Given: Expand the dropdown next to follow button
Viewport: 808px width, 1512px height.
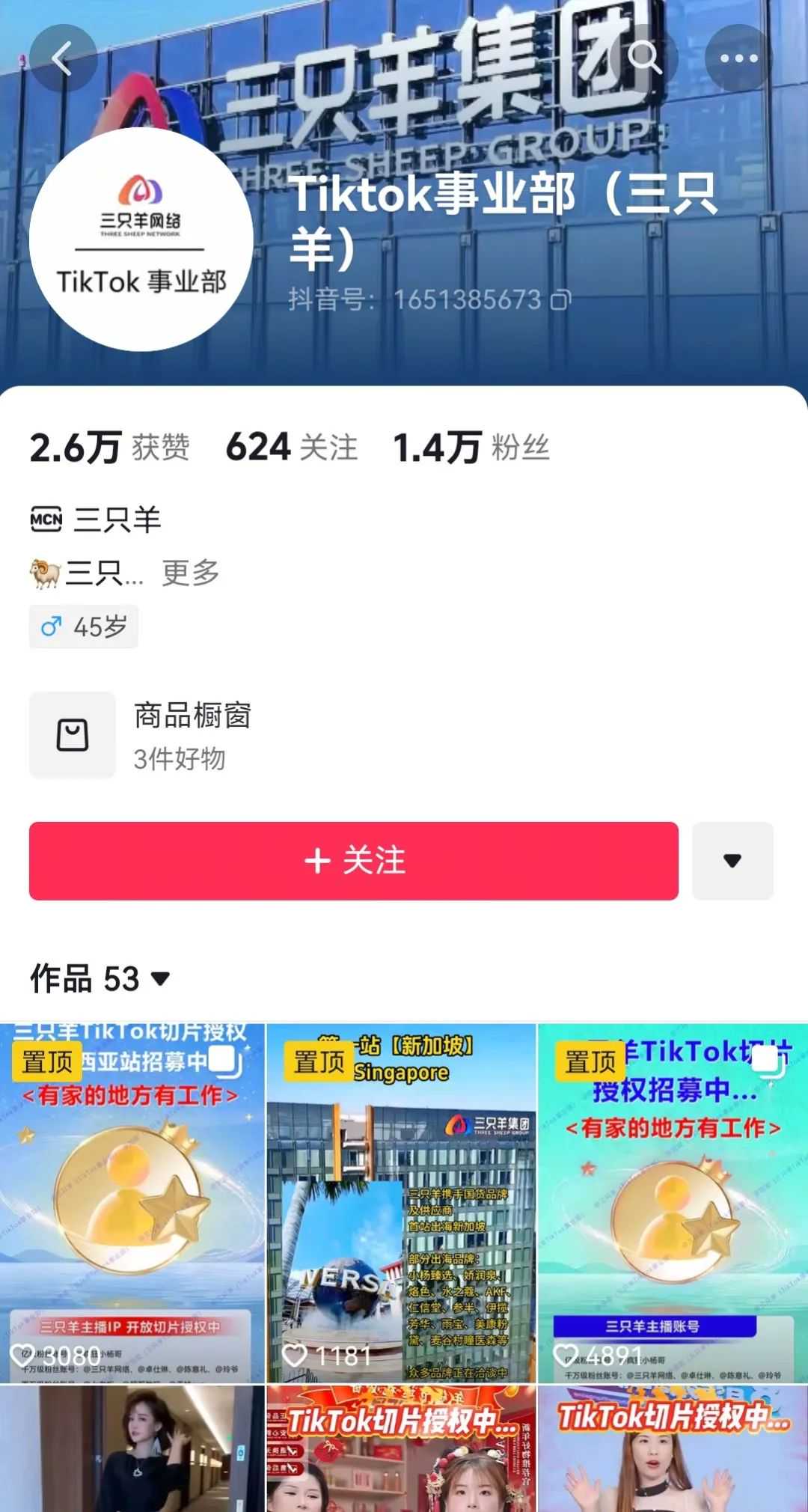Looking at the screenshot, I should click(732, 861).
